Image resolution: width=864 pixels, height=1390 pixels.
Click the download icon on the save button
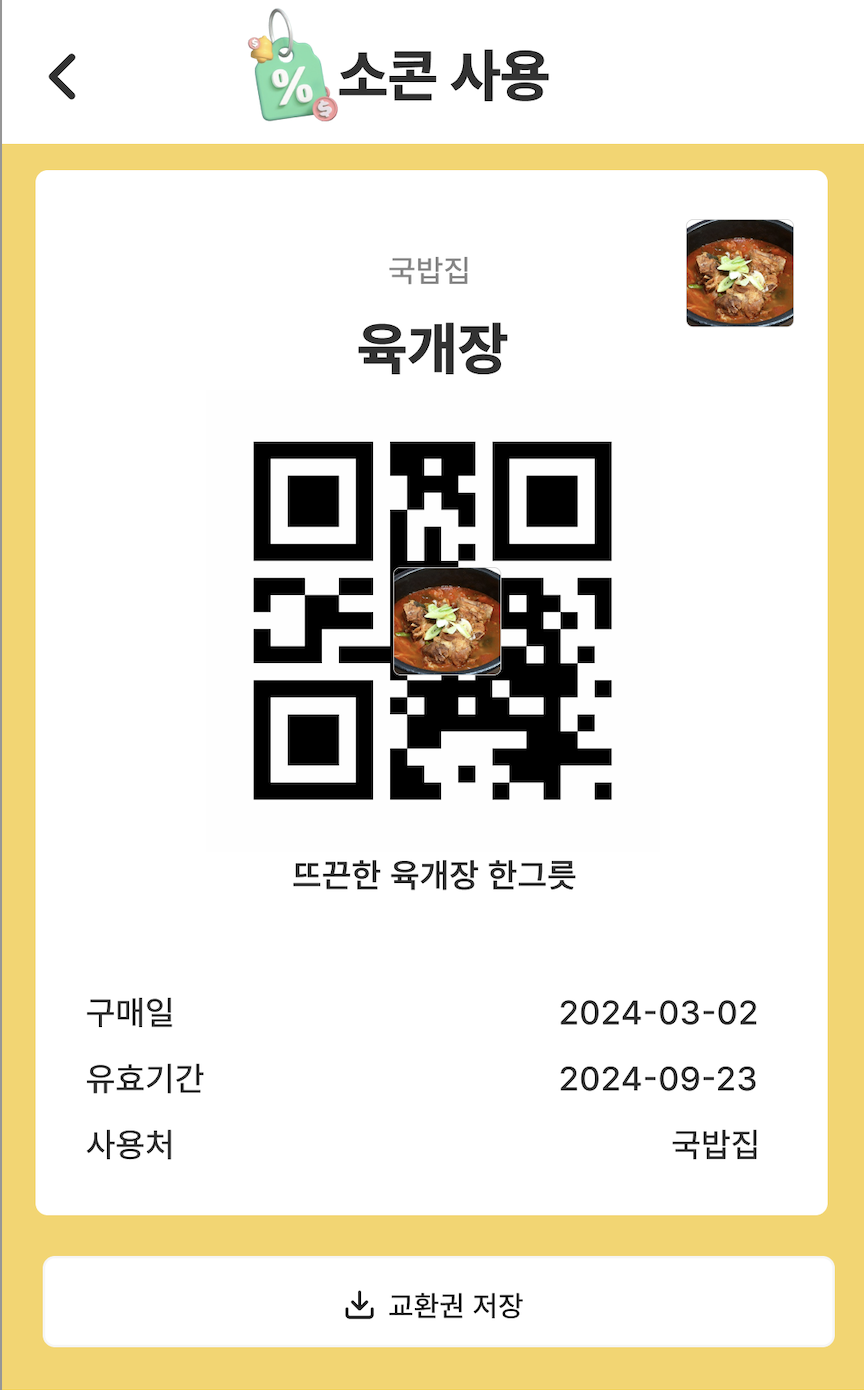point(359,1302)
